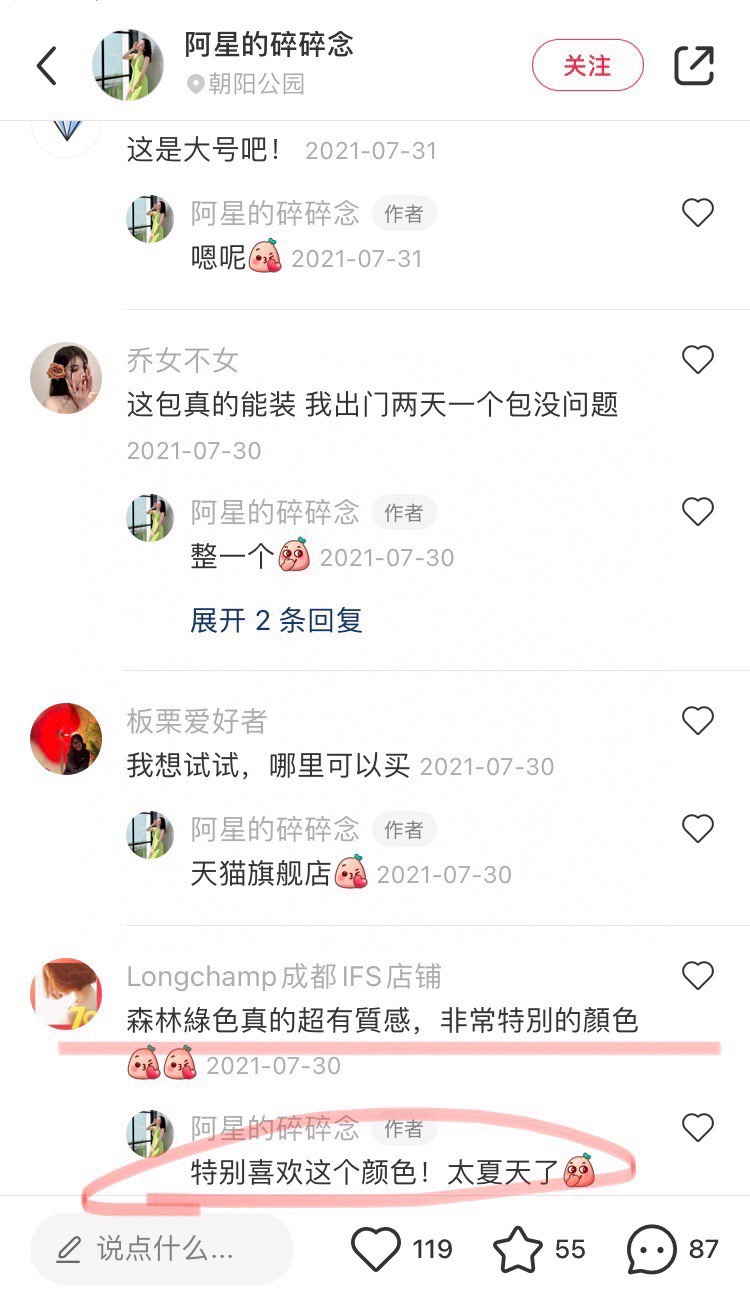Open the header avatar of 阿星的碎碎念
This screenshot has width=750, height=1303.
pos(127,66)
